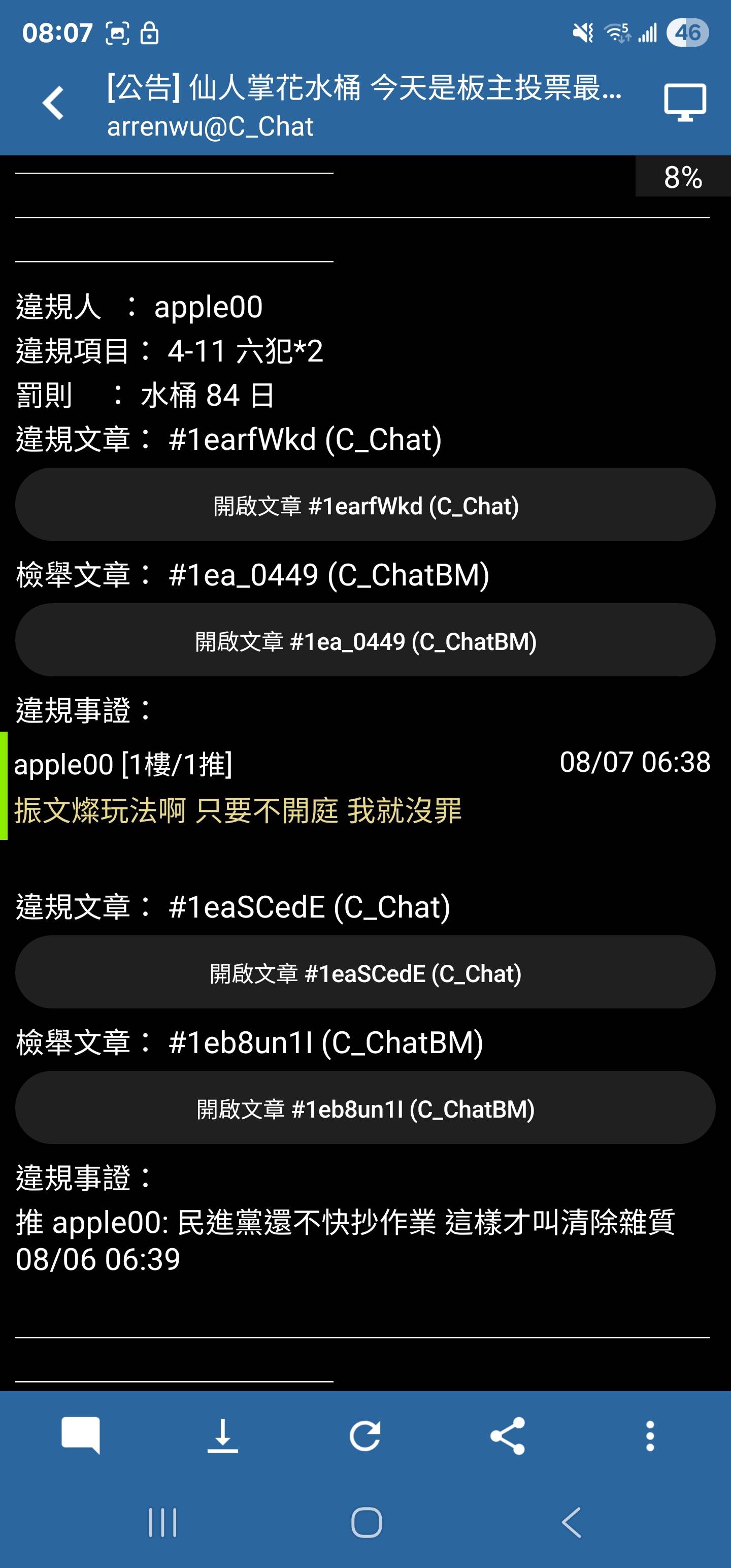This screenshot has height=1568, width=731.
Task: Open article #1ea_0449 (C_ChatBM)
Action: tap(365, 640)
